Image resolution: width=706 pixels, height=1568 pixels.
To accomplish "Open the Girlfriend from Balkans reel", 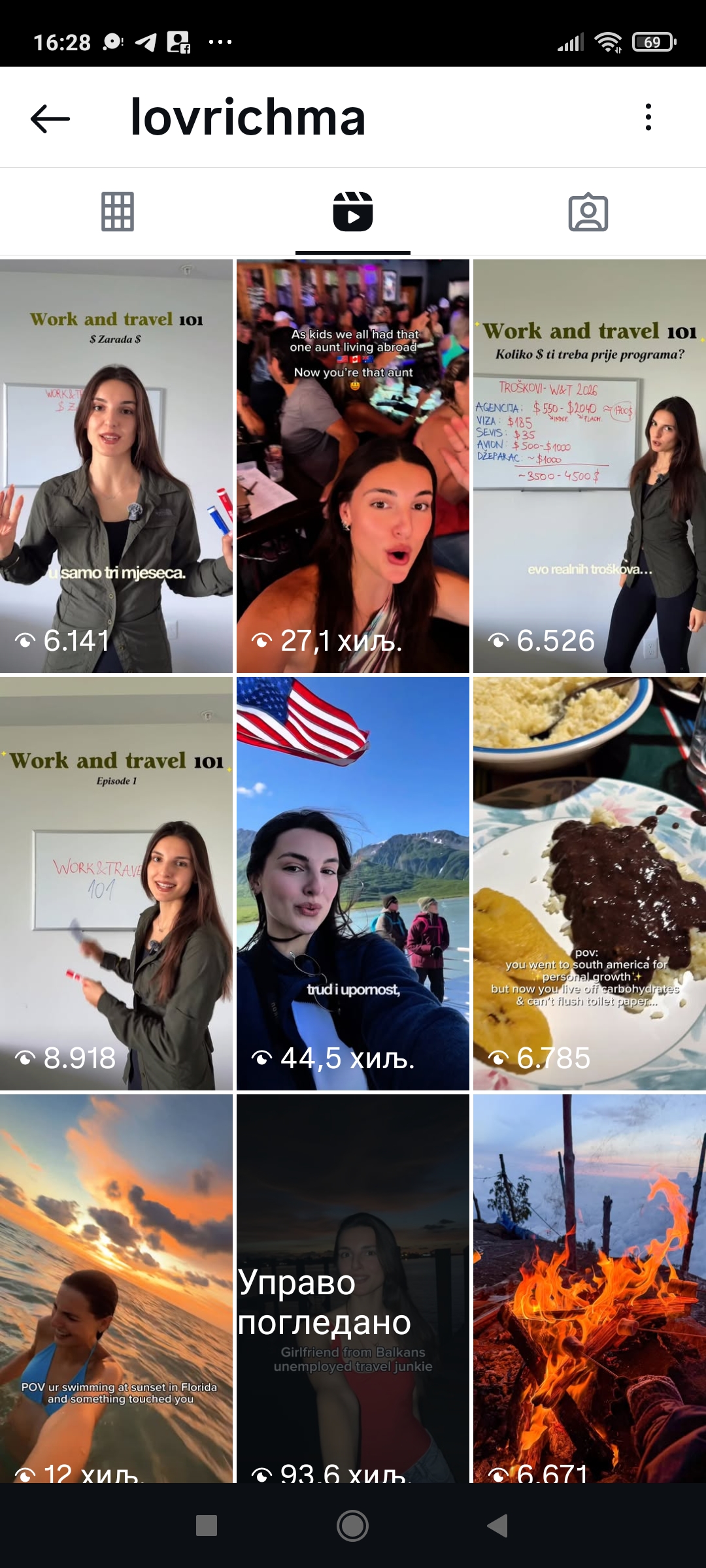I will pos(353,1287).
